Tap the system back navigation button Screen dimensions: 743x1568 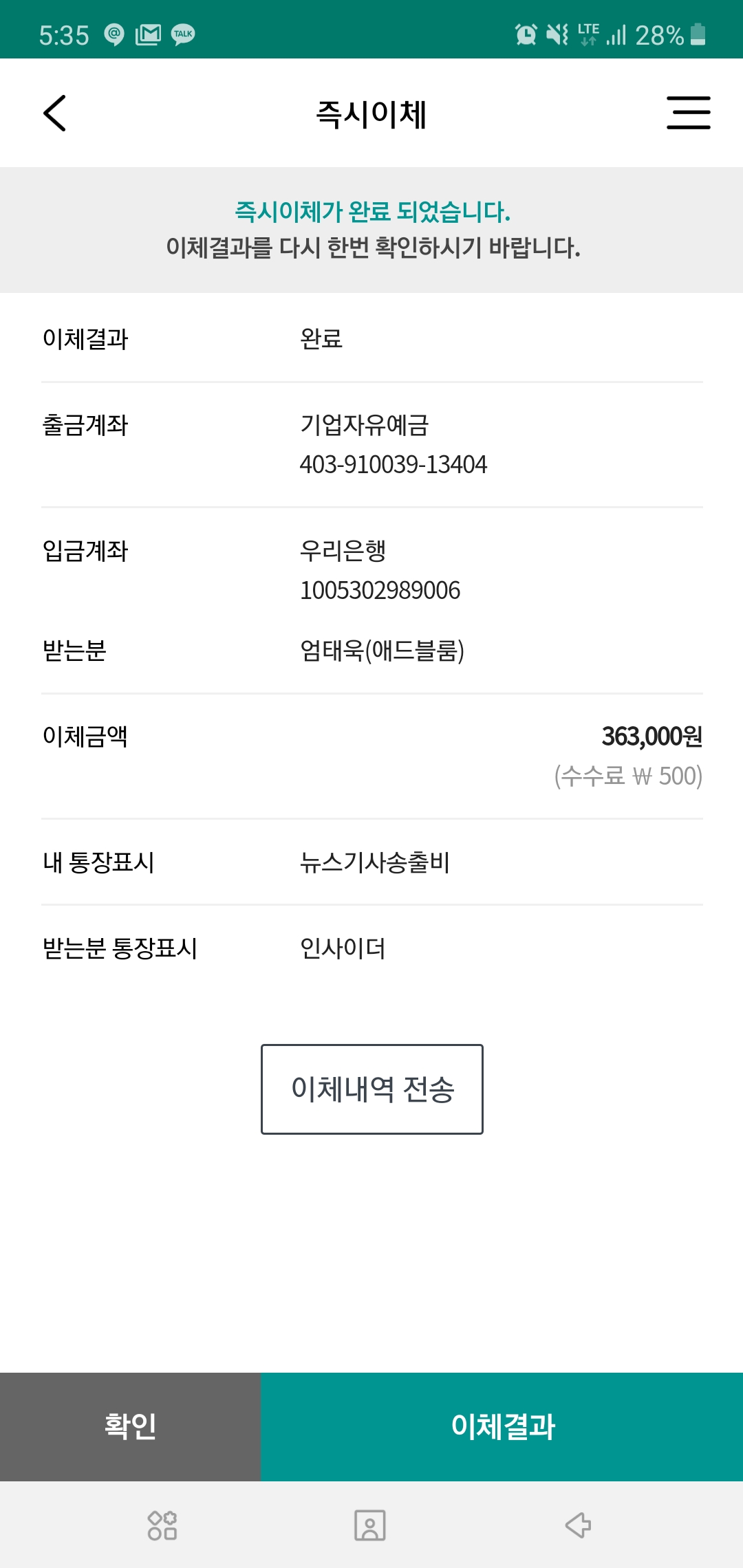[x=578, y=1525]
